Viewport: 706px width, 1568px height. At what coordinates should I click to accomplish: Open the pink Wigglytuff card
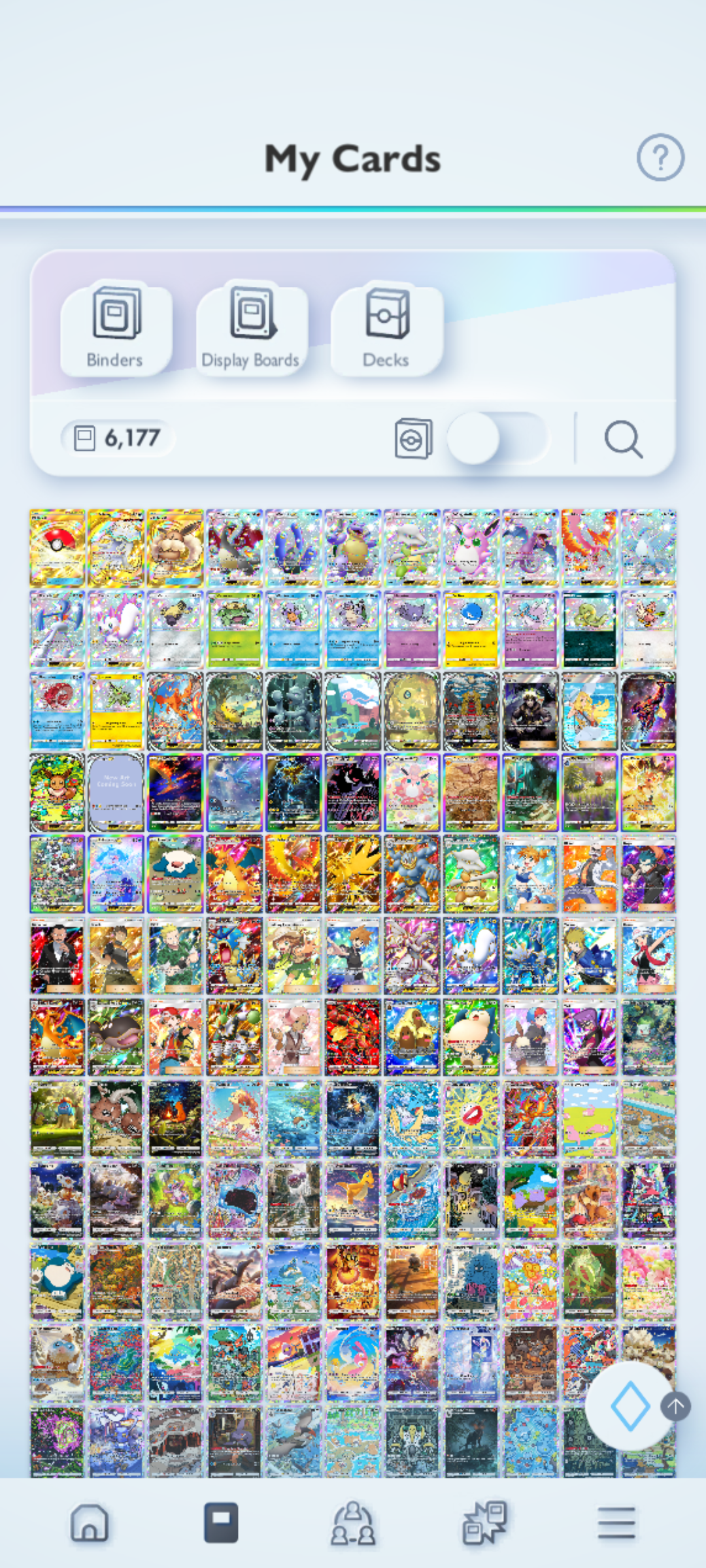pyautogui.click(x=471, y=547)
